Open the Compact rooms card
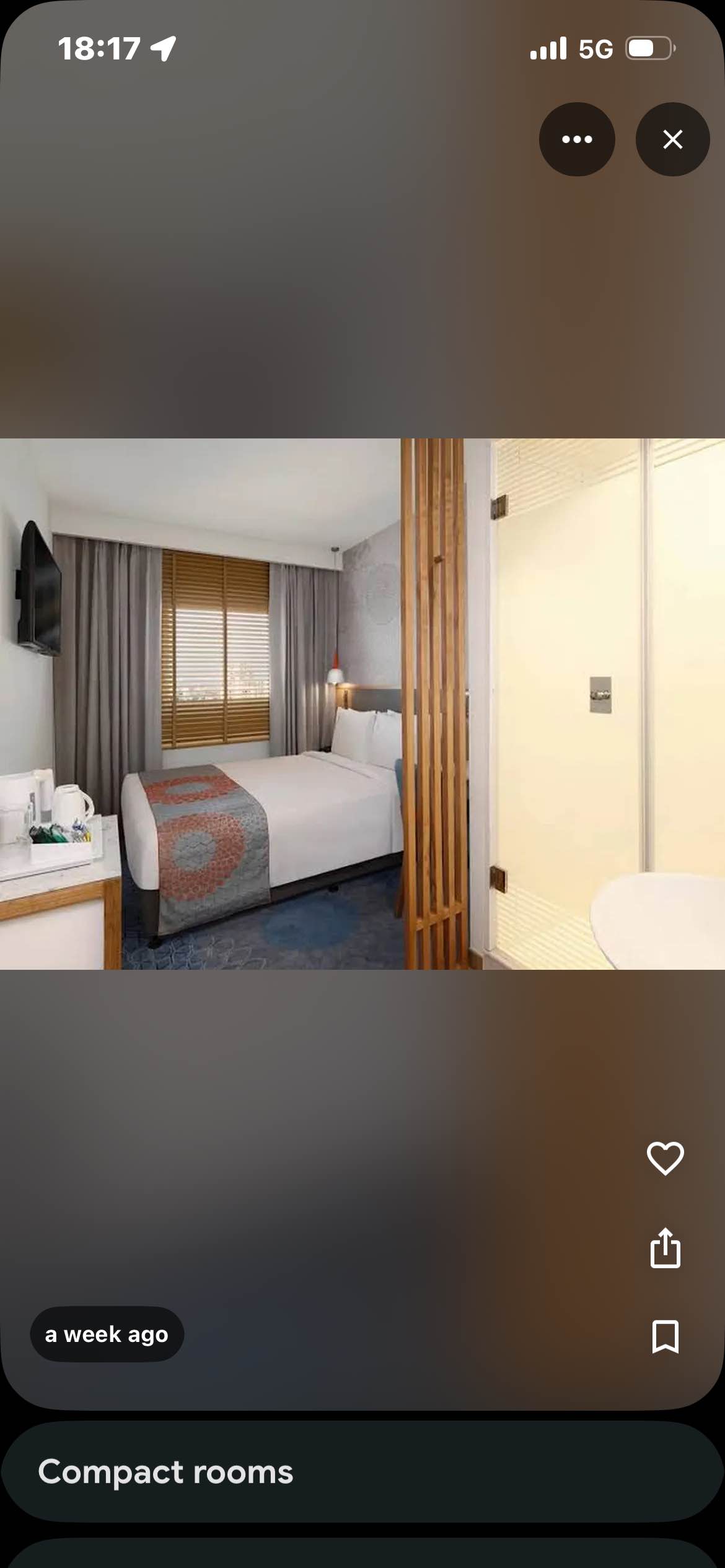Screen dimensions: 725x1568 pos(362,1471)
